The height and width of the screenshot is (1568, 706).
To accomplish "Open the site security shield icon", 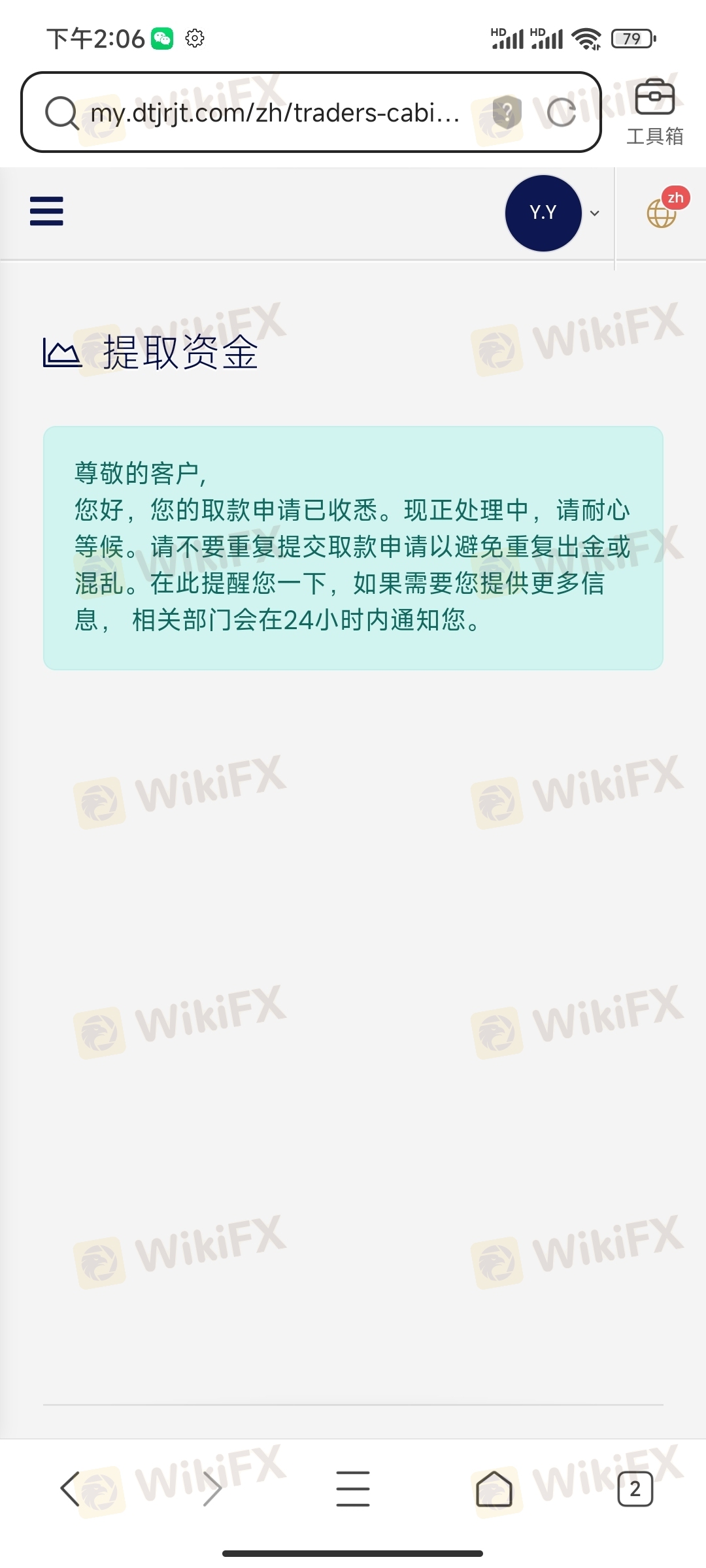I will (507, 112).
